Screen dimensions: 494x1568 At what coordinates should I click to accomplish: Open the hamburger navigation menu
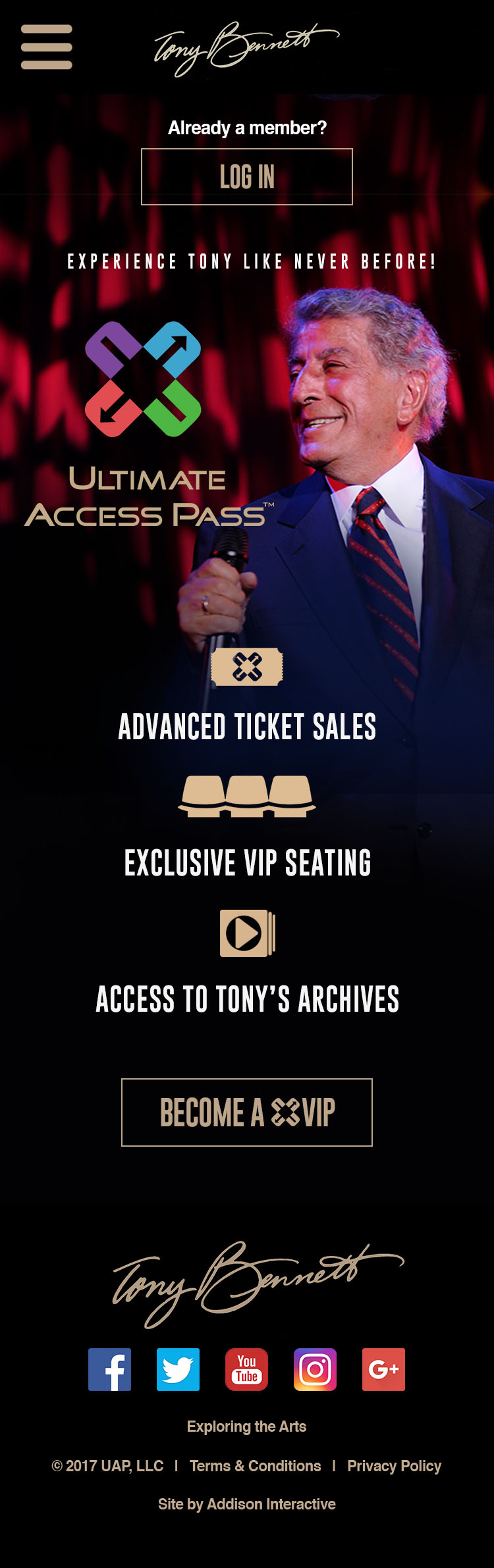pyautogui.click(x=46, y=47)
